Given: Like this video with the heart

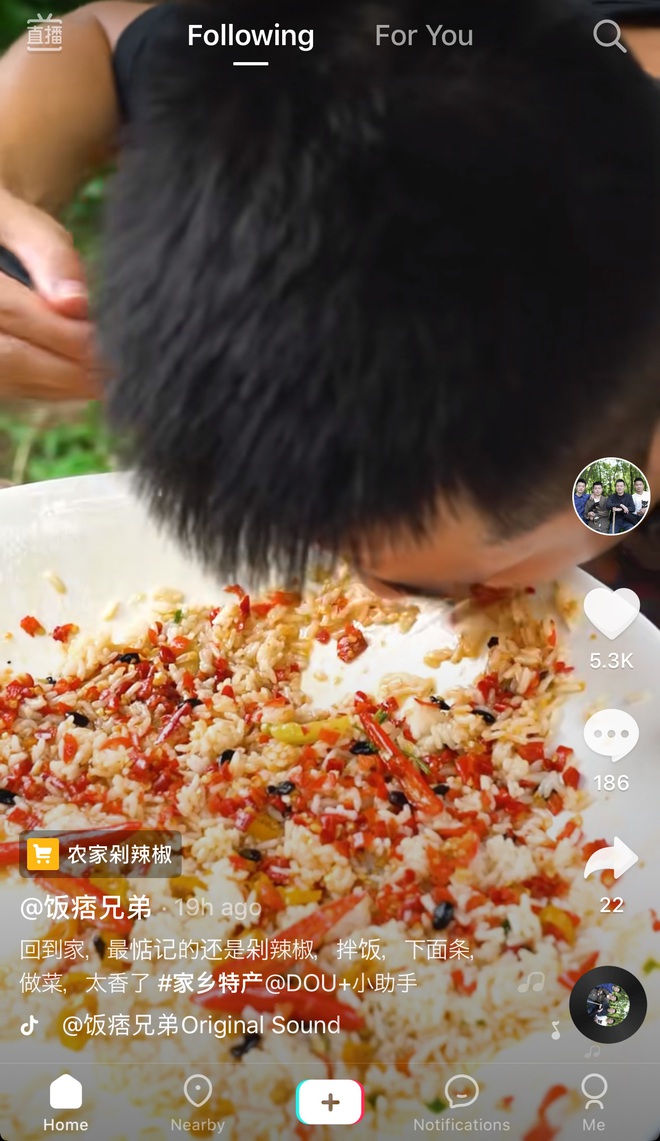Looking at the screenshot, I should pos(611,614).
